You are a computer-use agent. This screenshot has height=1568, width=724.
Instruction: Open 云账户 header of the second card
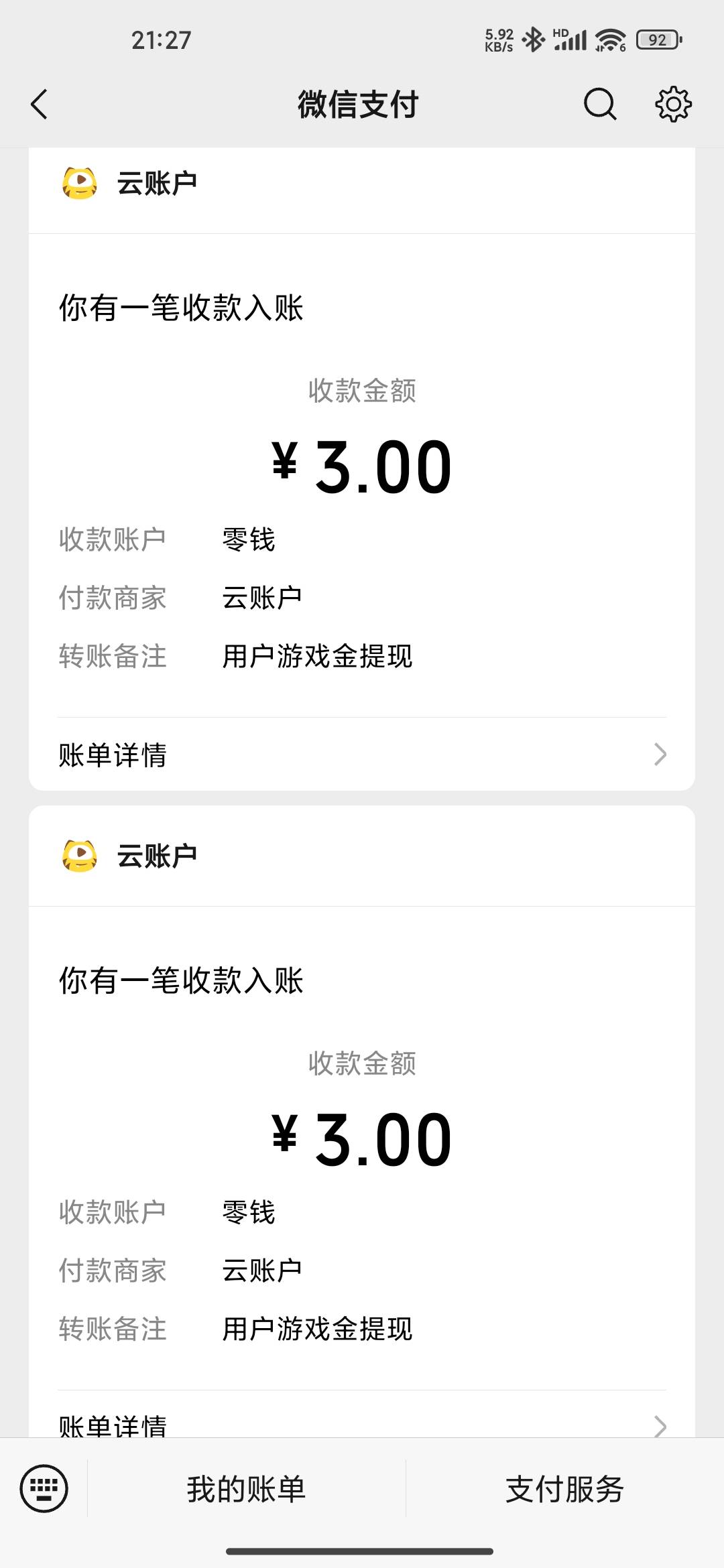(362, 856)
